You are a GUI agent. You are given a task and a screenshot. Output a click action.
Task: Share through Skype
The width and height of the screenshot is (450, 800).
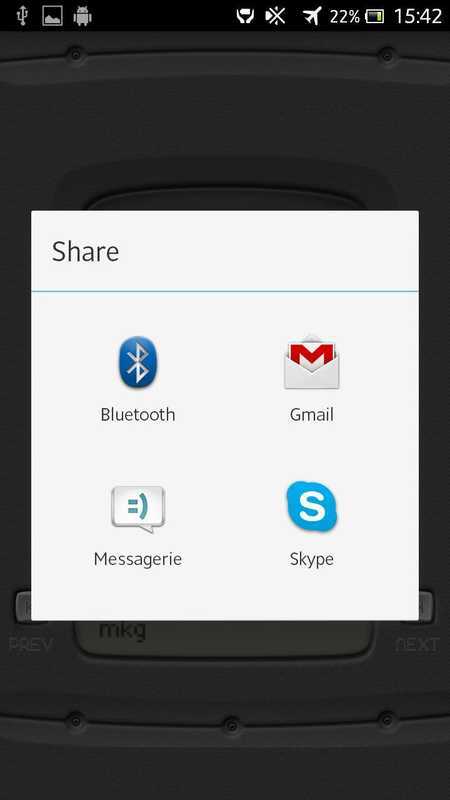coord(312,525)
